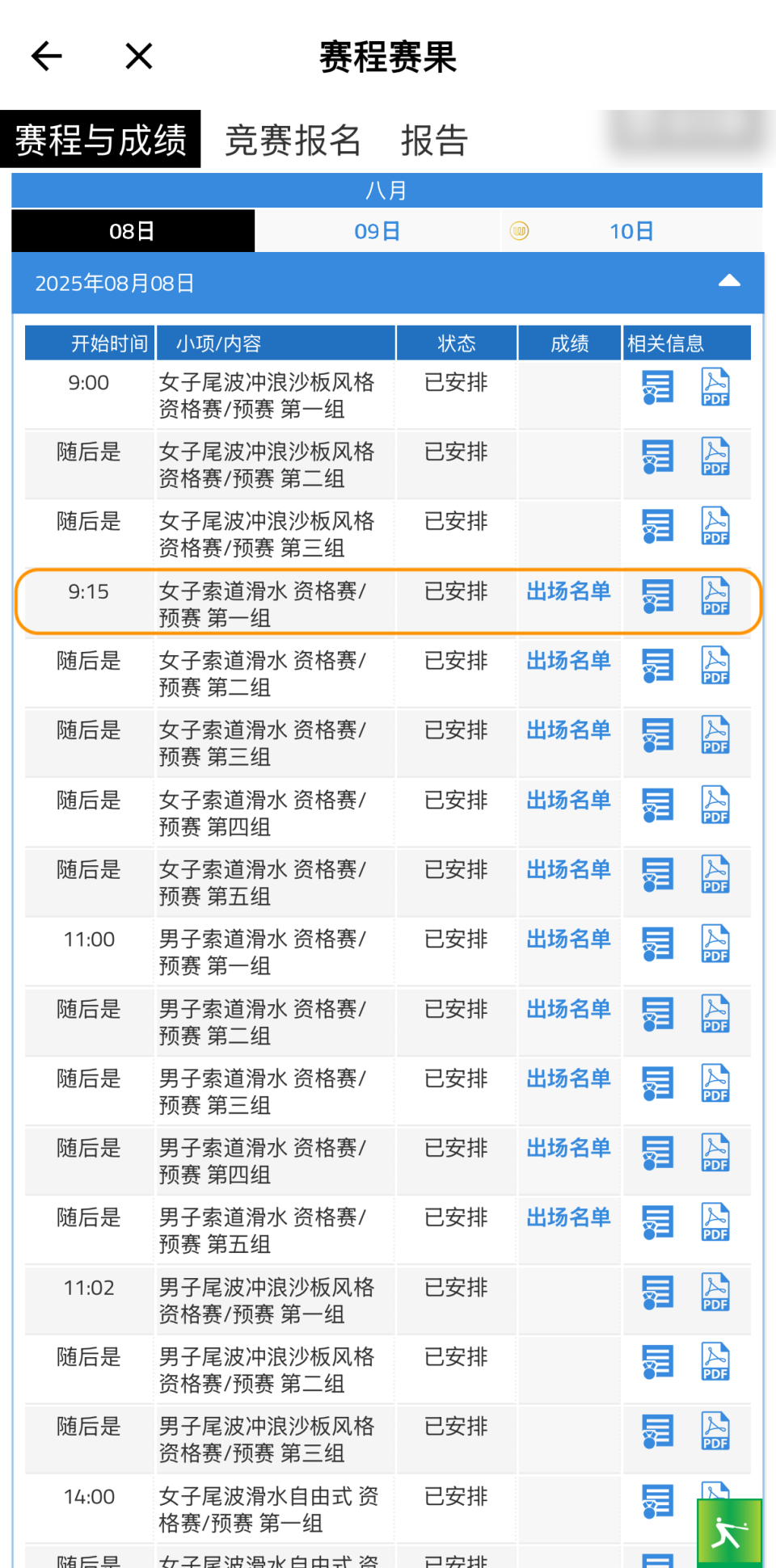Open details icon for 女子索道滑水 预赛 第四组
Image resolution: width=776 pixels, height=1568 pixels.
pos(657,805)
